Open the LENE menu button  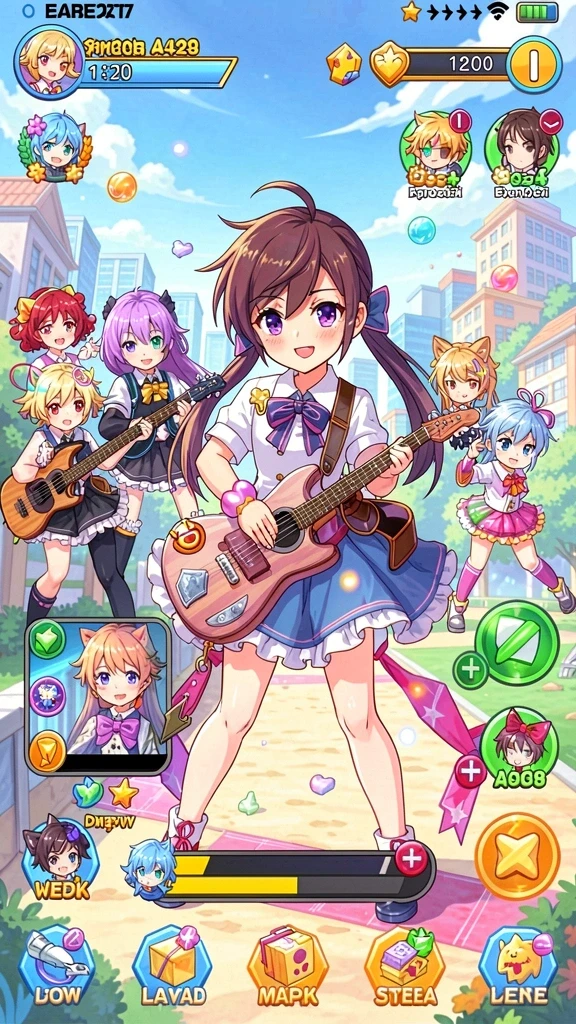point(519,967)
